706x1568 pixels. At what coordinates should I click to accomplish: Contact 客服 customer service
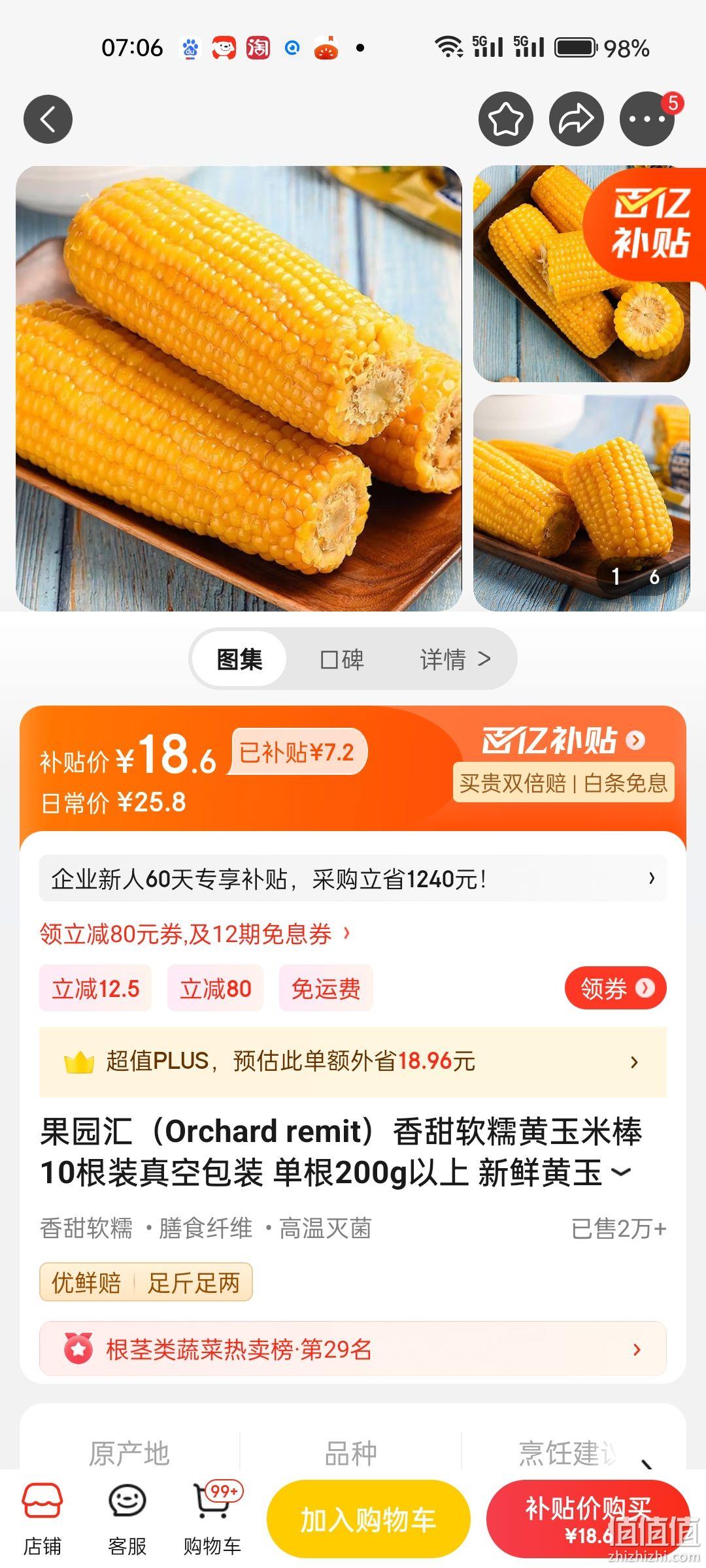pyautogui.click(x=127, y=1518)
